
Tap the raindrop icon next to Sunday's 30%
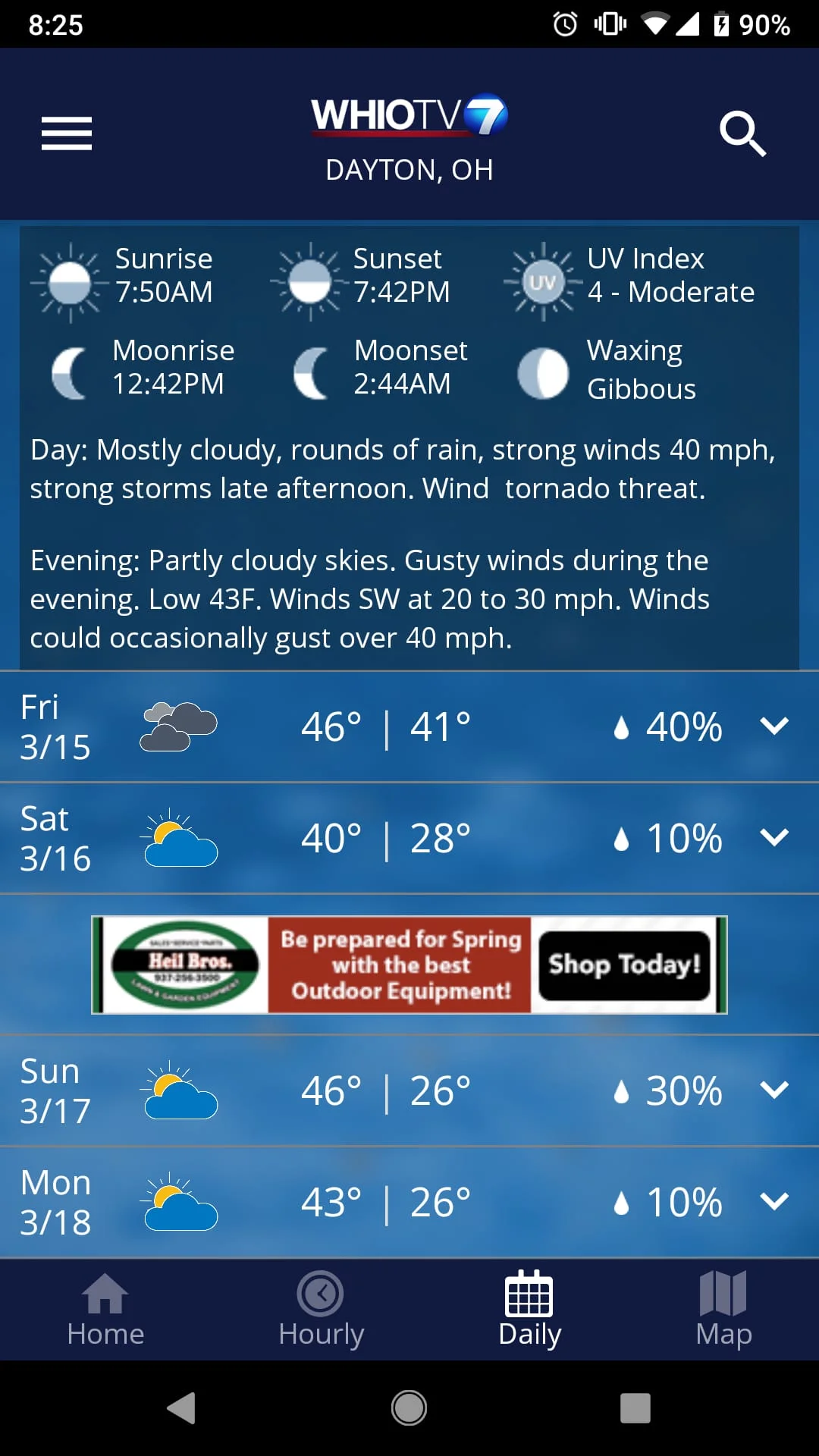coord(623,1090)
